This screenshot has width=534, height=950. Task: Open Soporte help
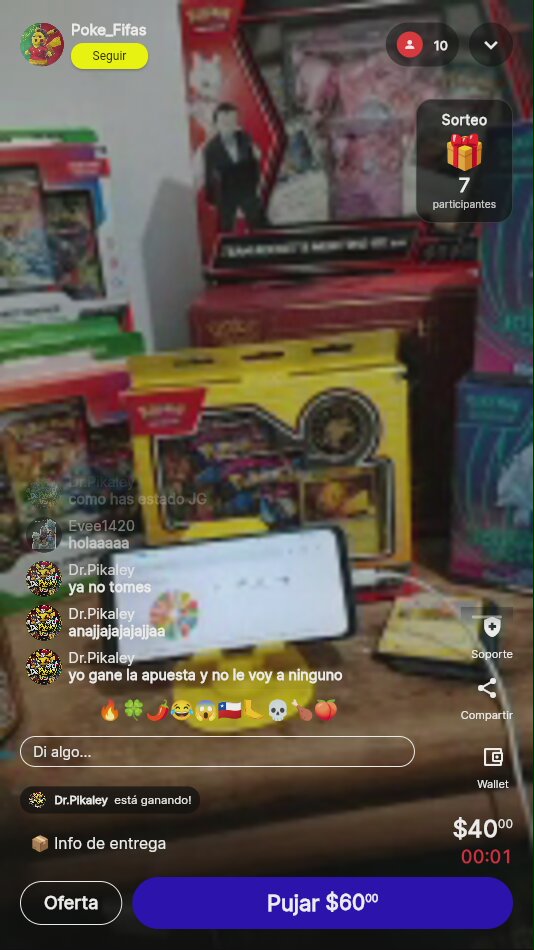click(x=492, y=636)
